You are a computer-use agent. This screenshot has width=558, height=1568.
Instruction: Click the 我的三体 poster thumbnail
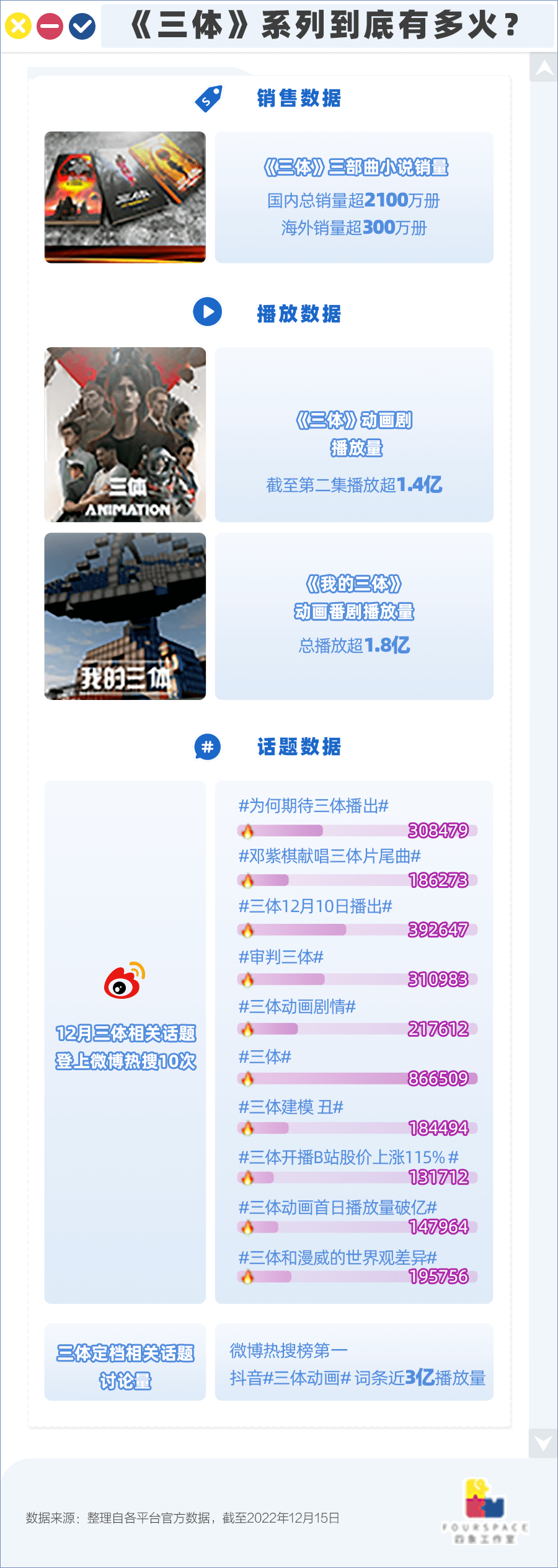124,617
